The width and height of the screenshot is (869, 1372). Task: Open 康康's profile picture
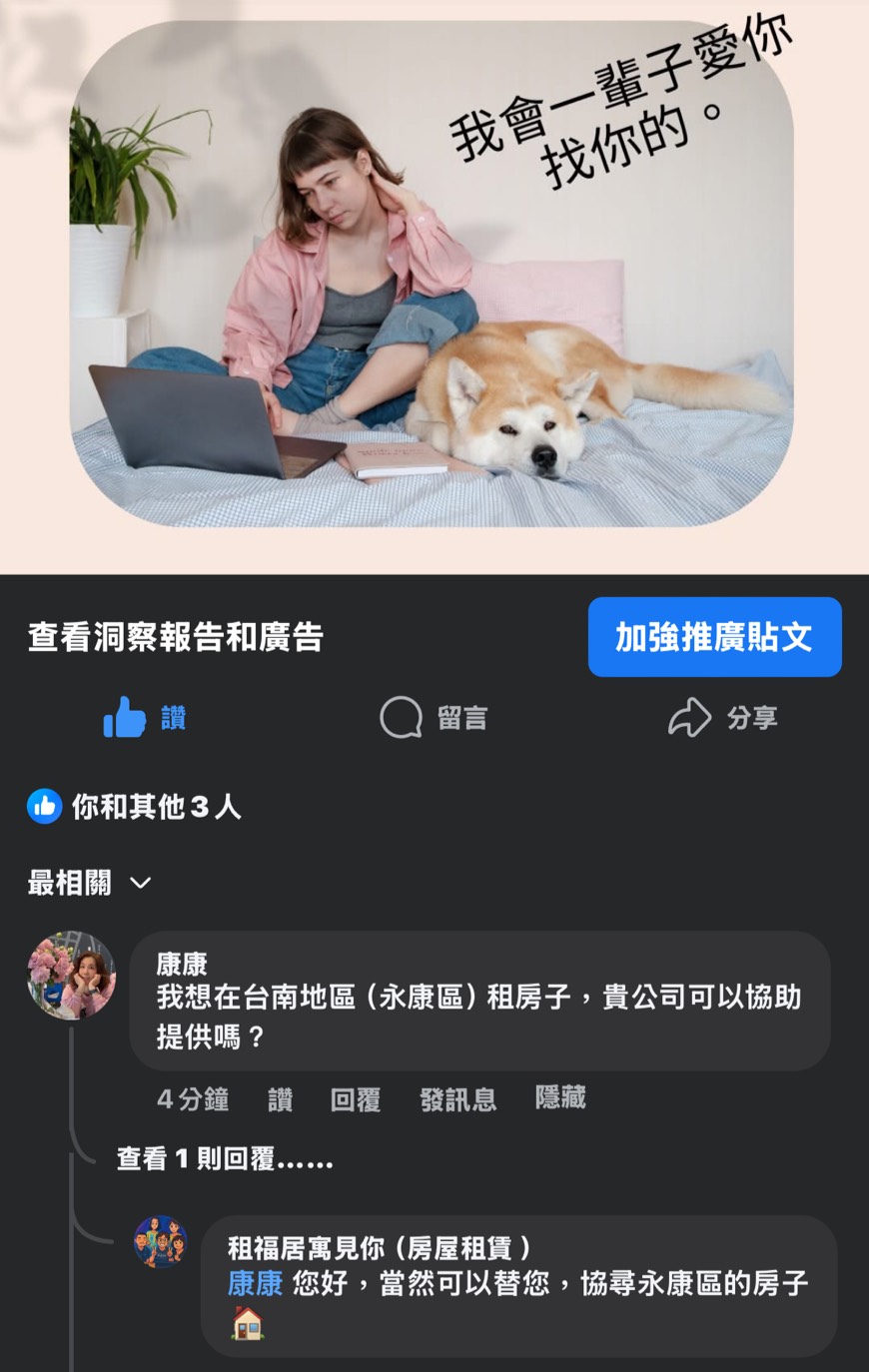pos(71,976)
